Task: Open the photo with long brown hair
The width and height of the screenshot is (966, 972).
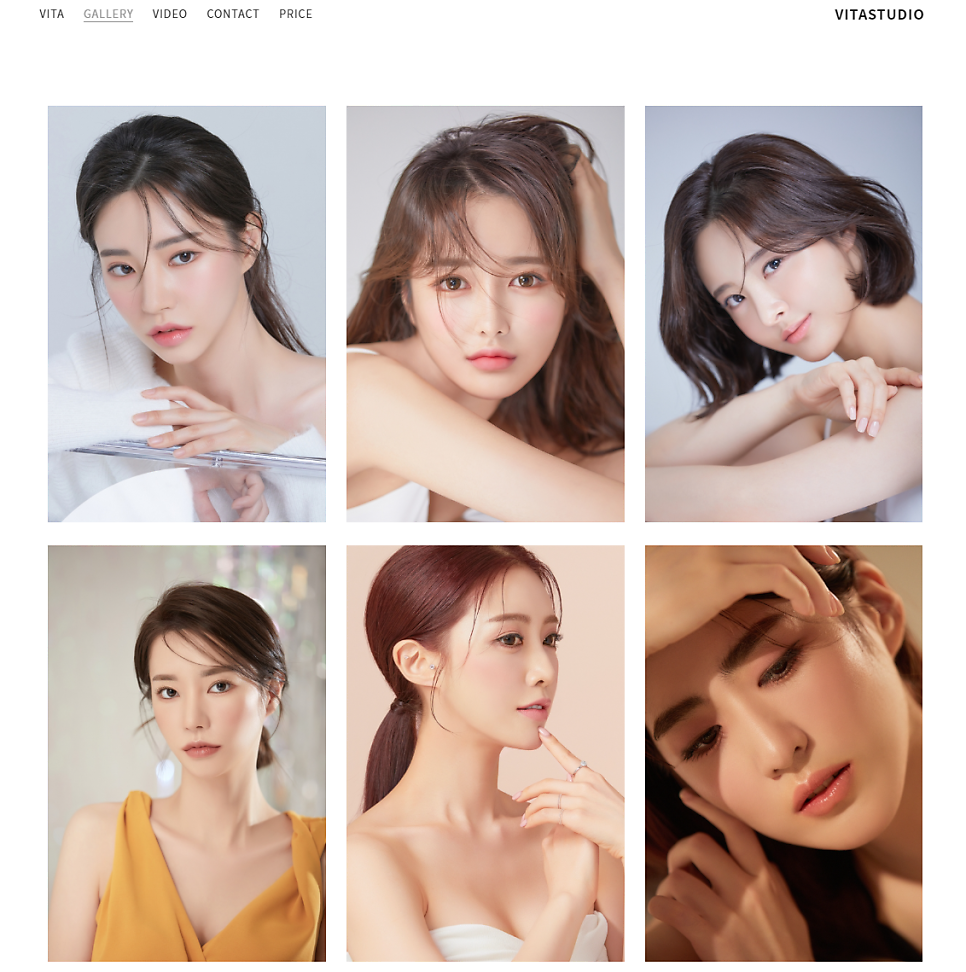Action: 485,314
